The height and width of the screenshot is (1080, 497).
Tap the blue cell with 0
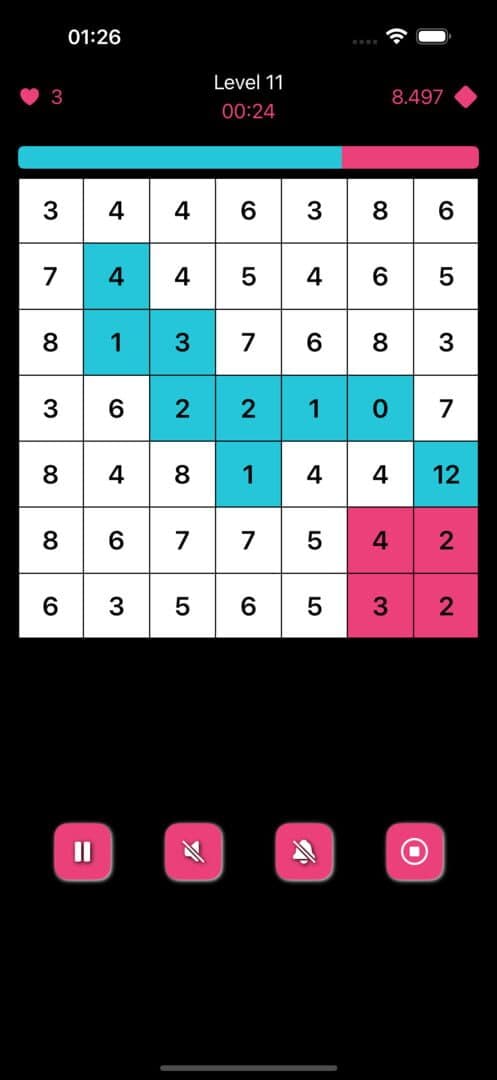[x=380, y=408]
